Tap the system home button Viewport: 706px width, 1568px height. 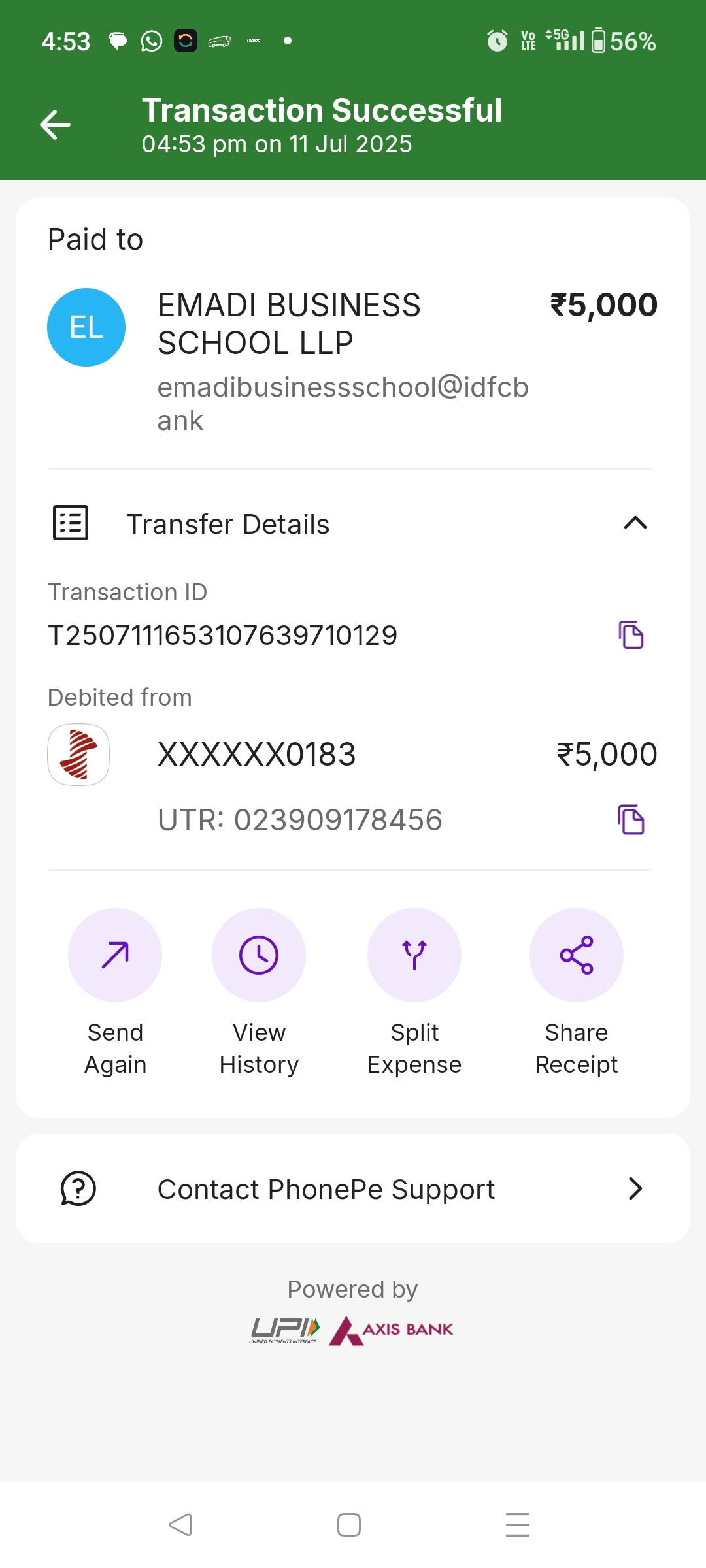[x=349, y=1525]
